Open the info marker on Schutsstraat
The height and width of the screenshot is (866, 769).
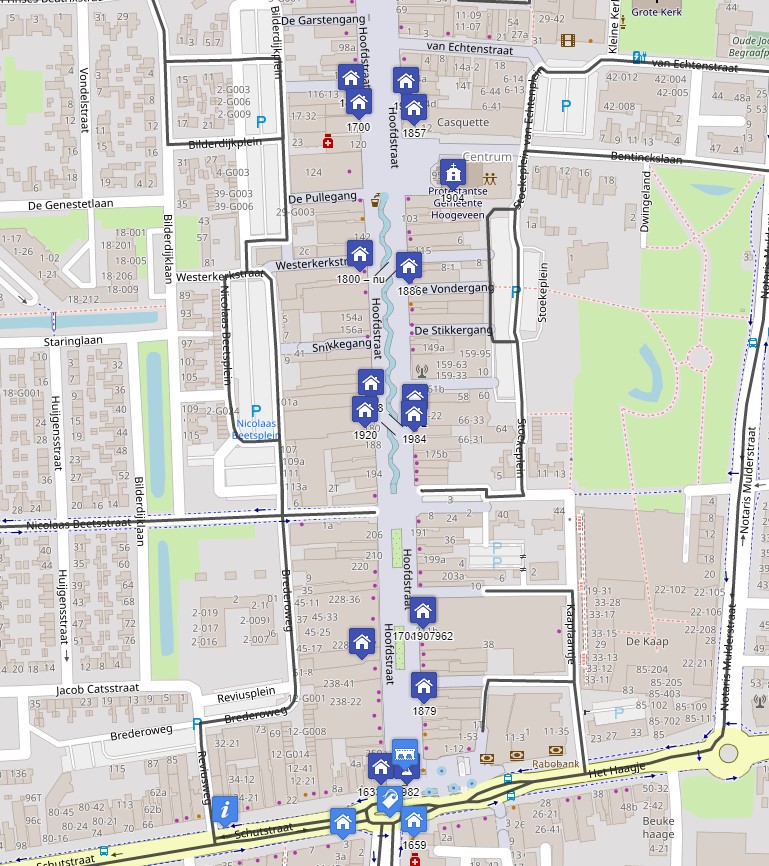point(226,809)
